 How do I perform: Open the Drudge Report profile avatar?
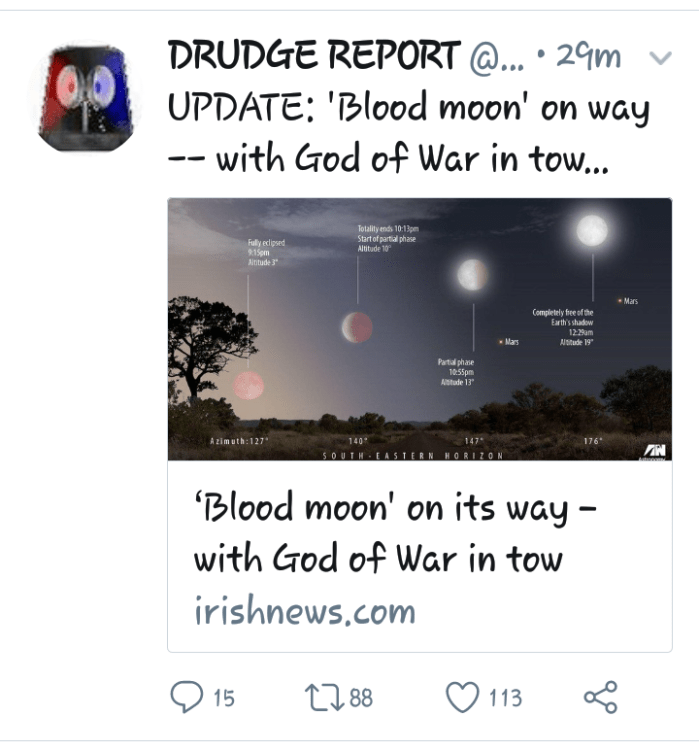pos(85,96)
